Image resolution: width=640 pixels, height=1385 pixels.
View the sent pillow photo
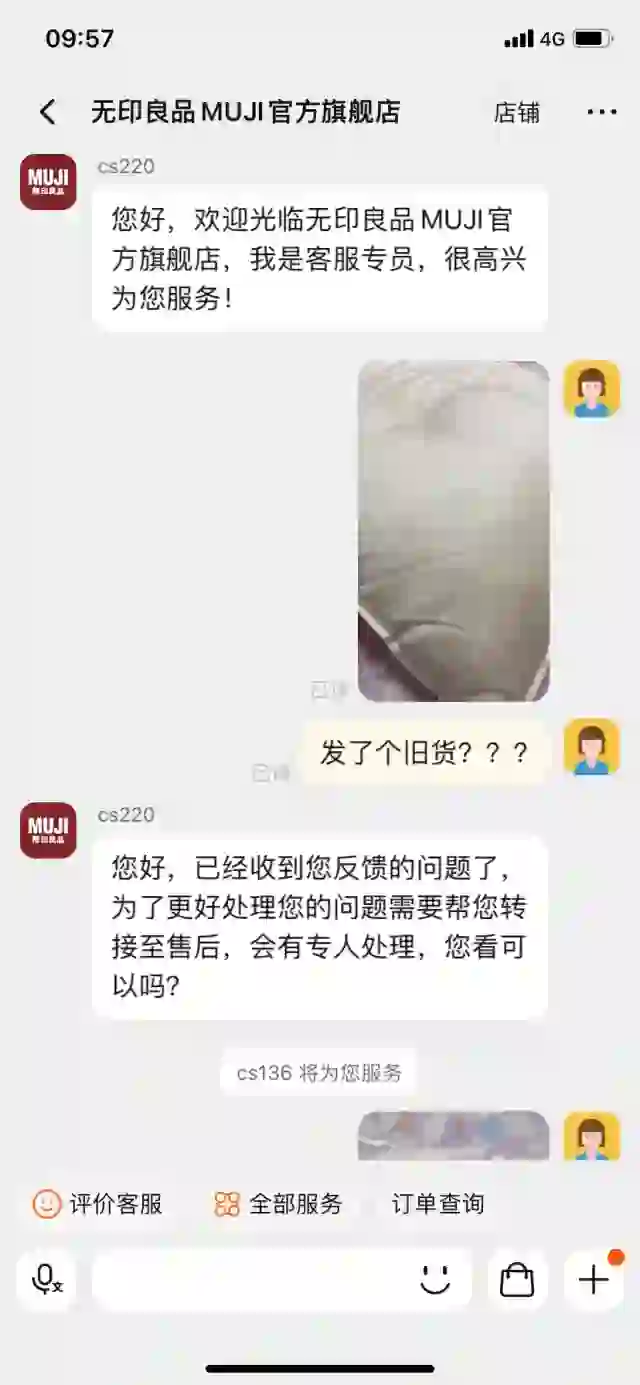[453, 531]
